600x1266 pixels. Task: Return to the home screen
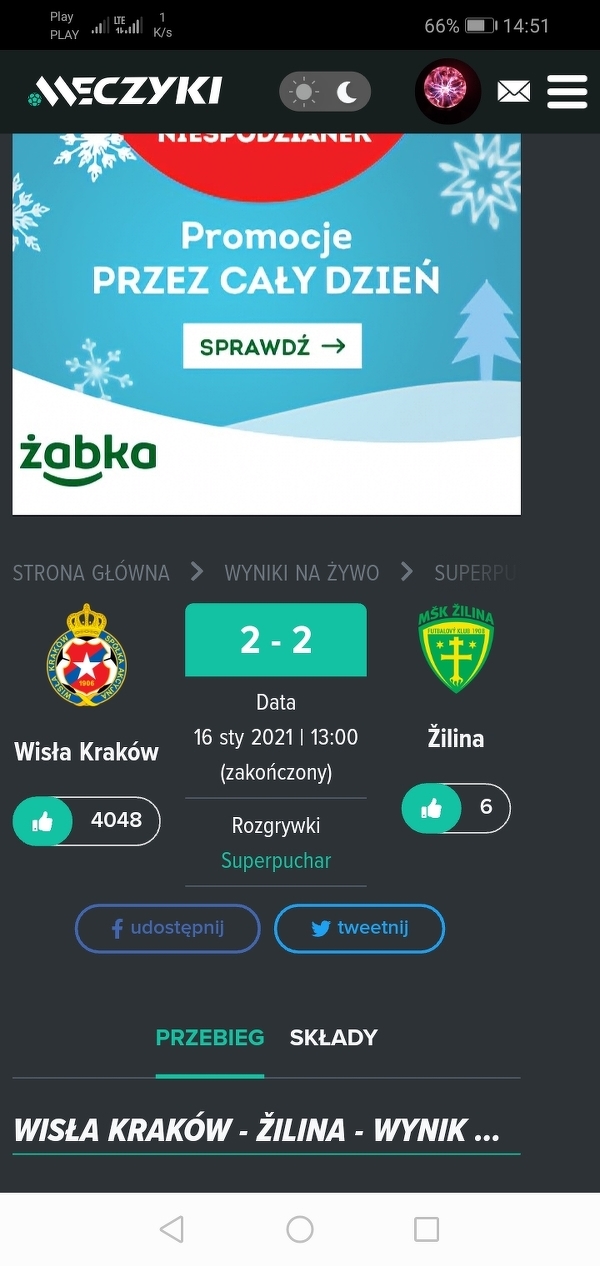click(x=300, y=1229)
